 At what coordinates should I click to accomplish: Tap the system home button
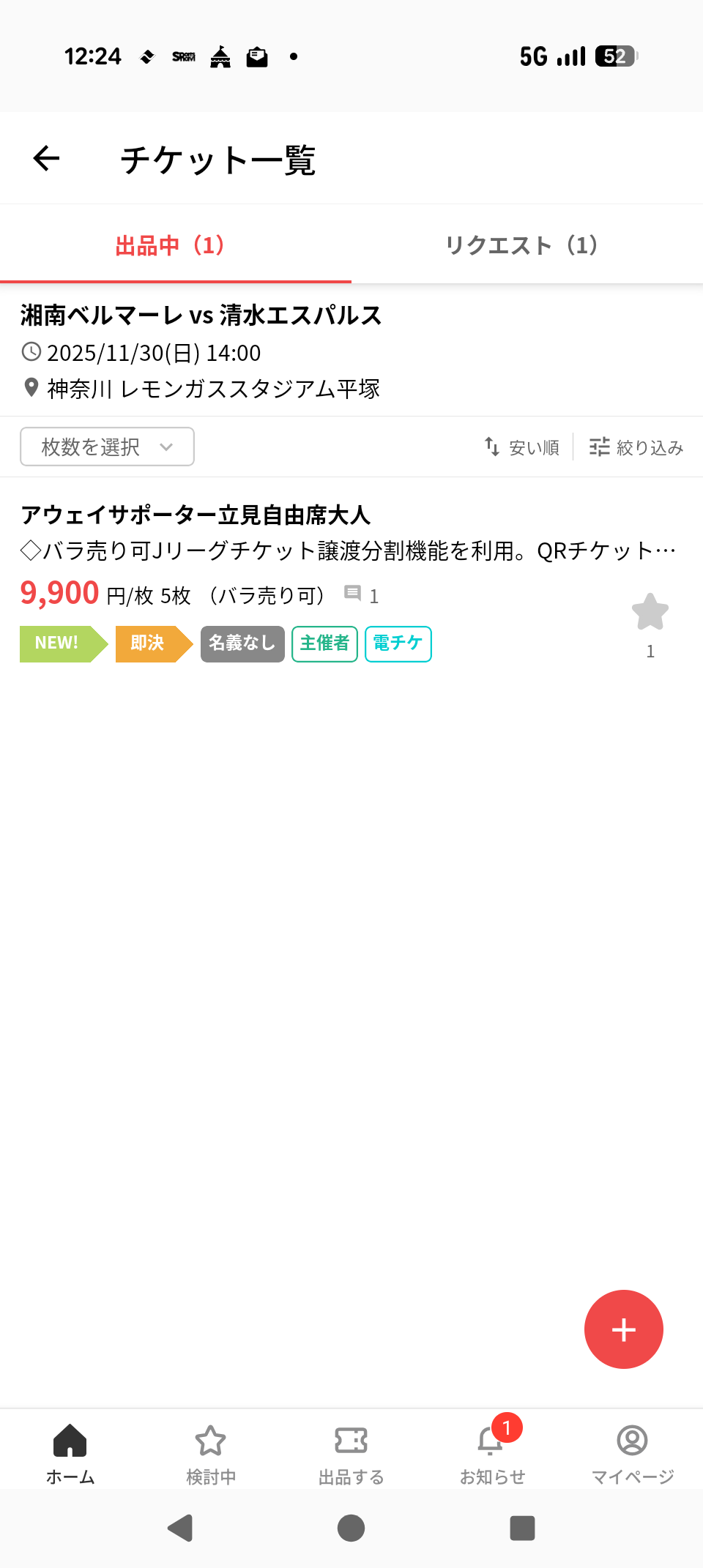tap(351, 1528)
